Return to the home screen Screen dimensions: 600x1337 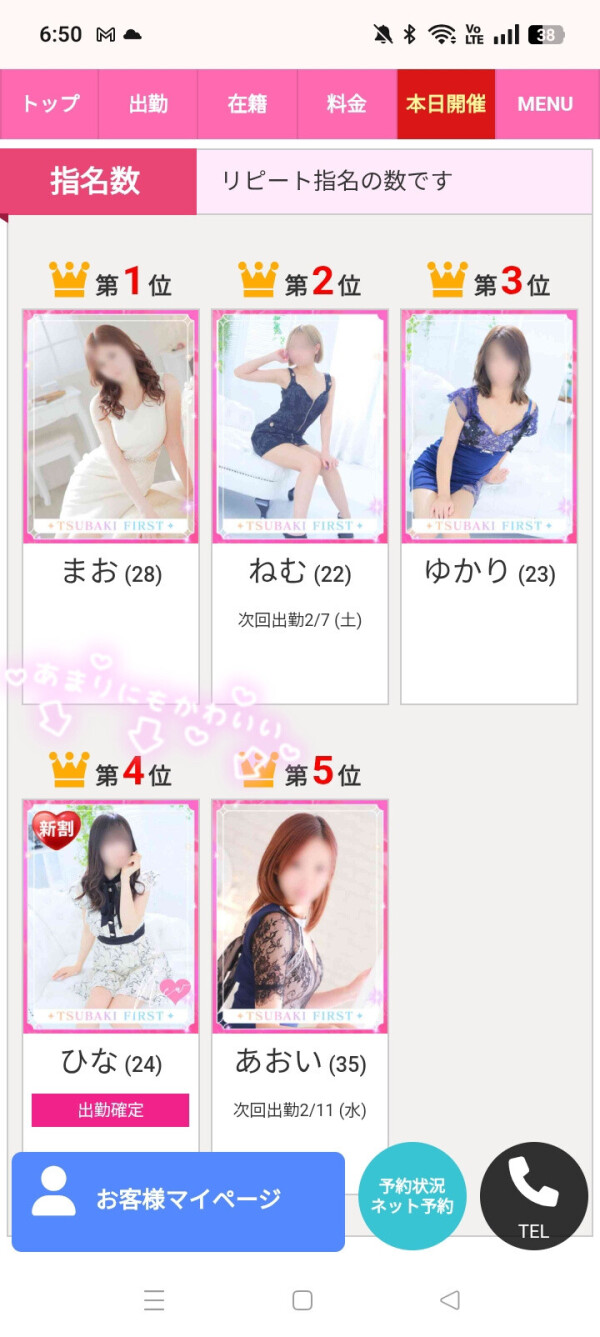pos(302,1300)
